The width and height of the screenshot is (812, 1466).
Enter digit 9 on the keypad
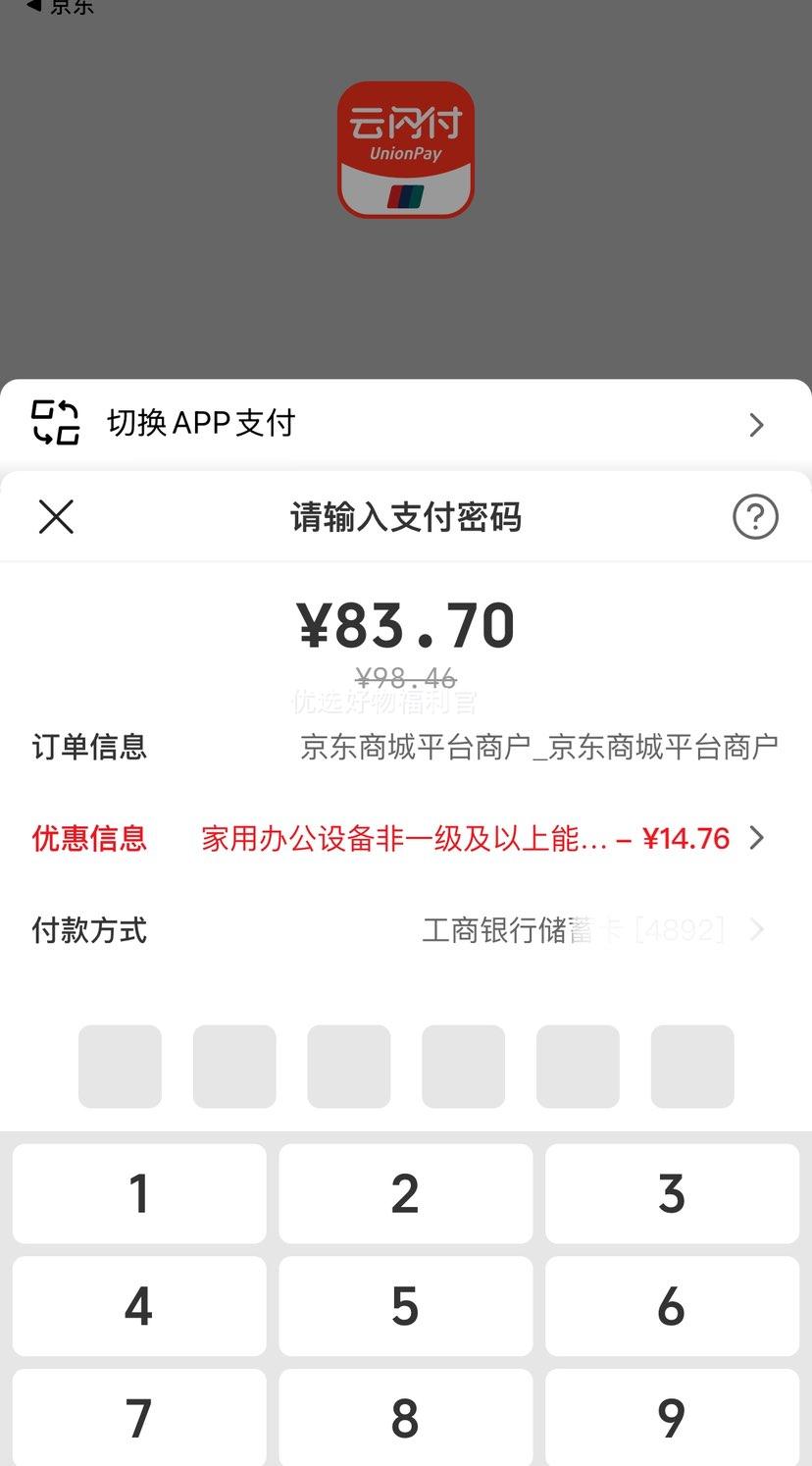tap(672, 1418)
